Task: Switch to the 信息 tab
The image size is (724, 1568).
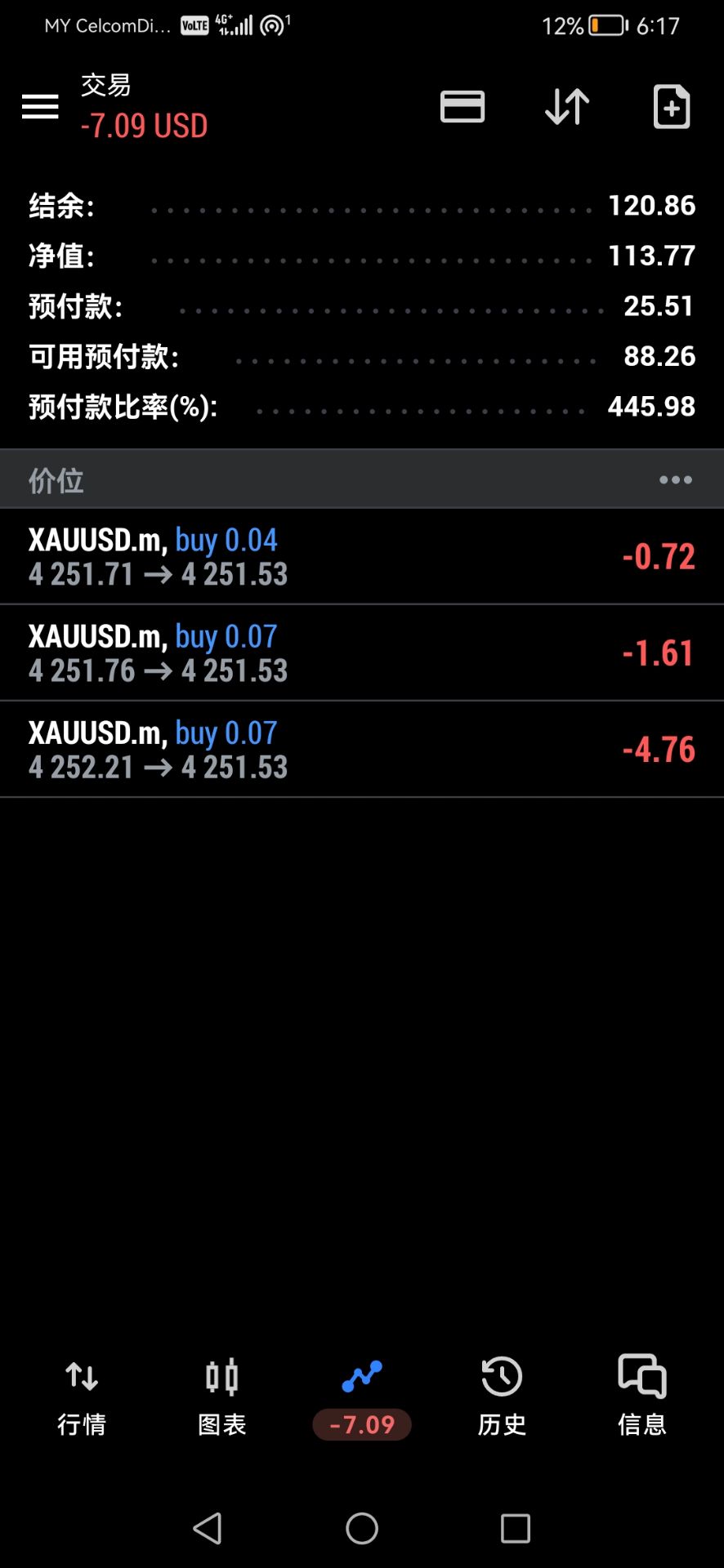Action: pyautogui.click(x=642, y=1397)
